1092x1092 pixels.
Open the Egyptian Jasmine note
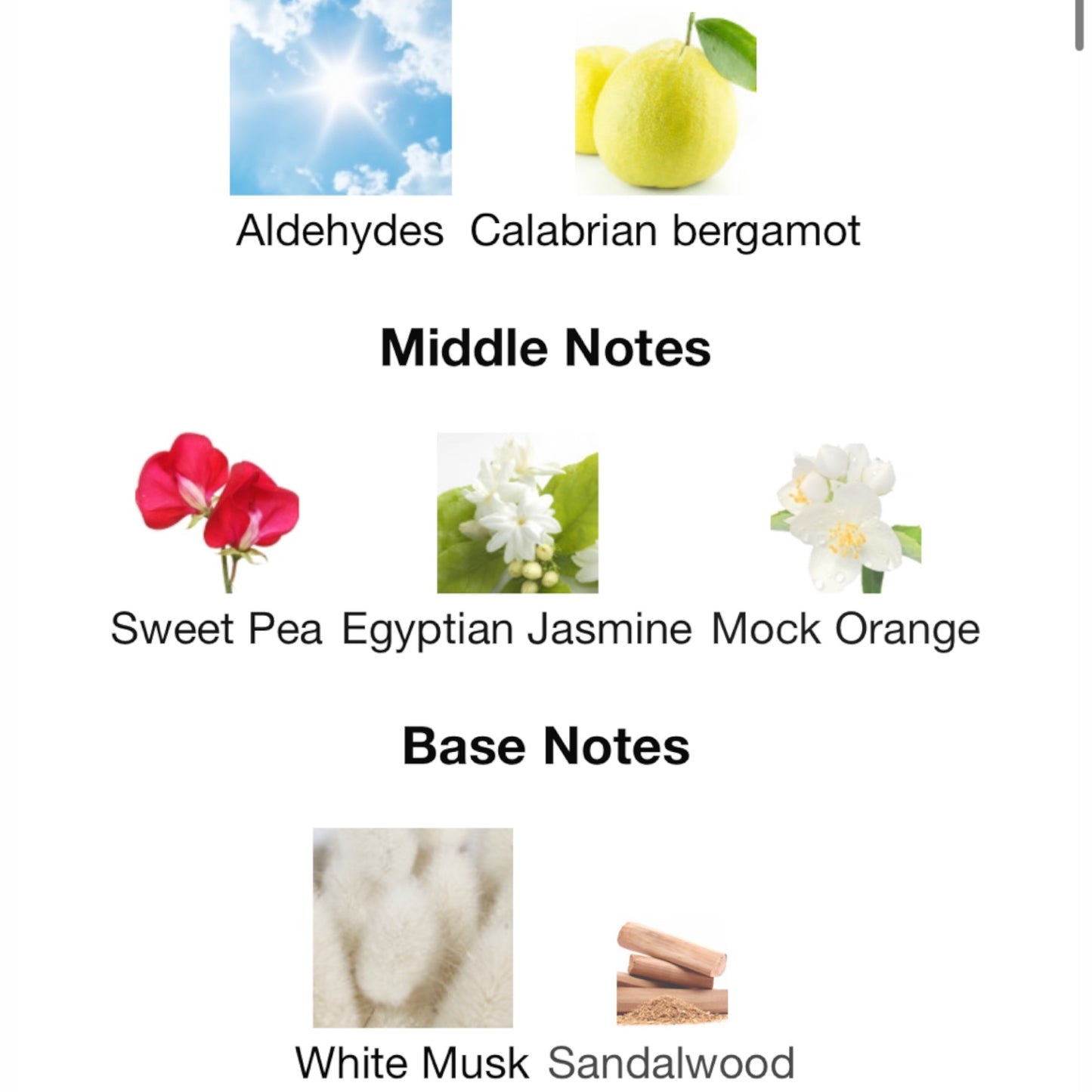[517, 513]
